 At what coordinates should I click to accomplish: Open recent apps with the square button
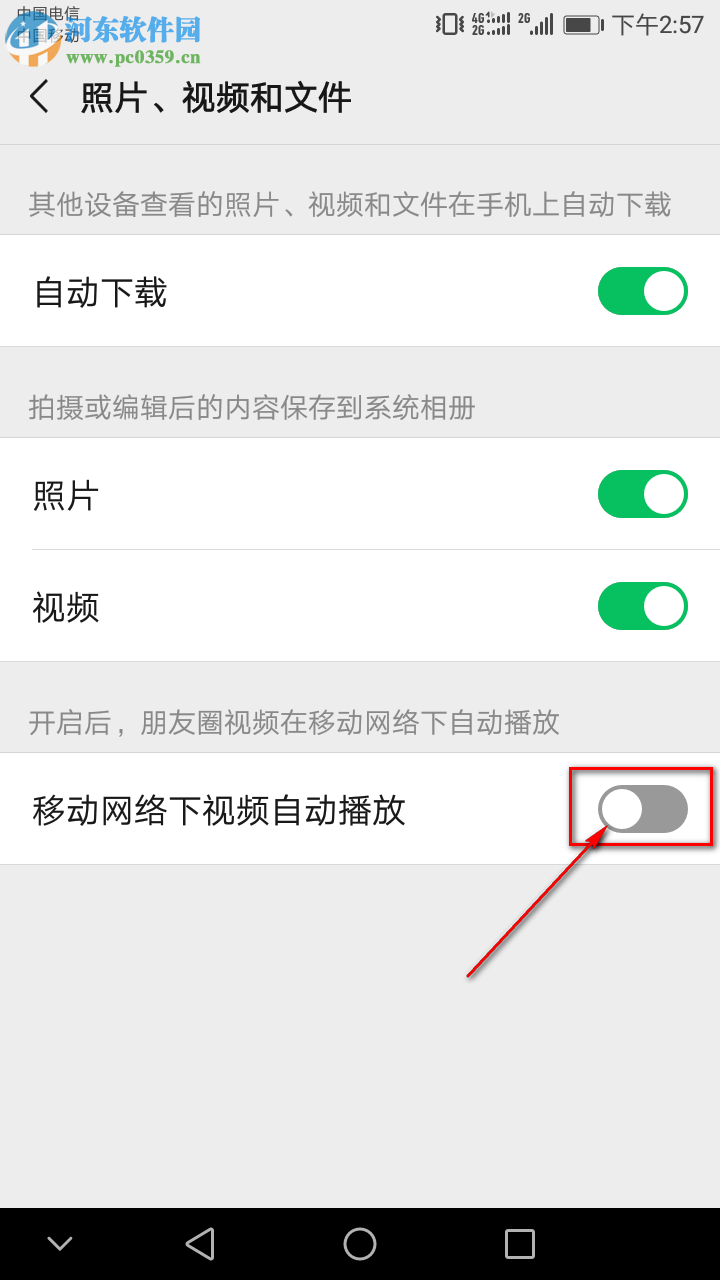[x=519, y=1243]
